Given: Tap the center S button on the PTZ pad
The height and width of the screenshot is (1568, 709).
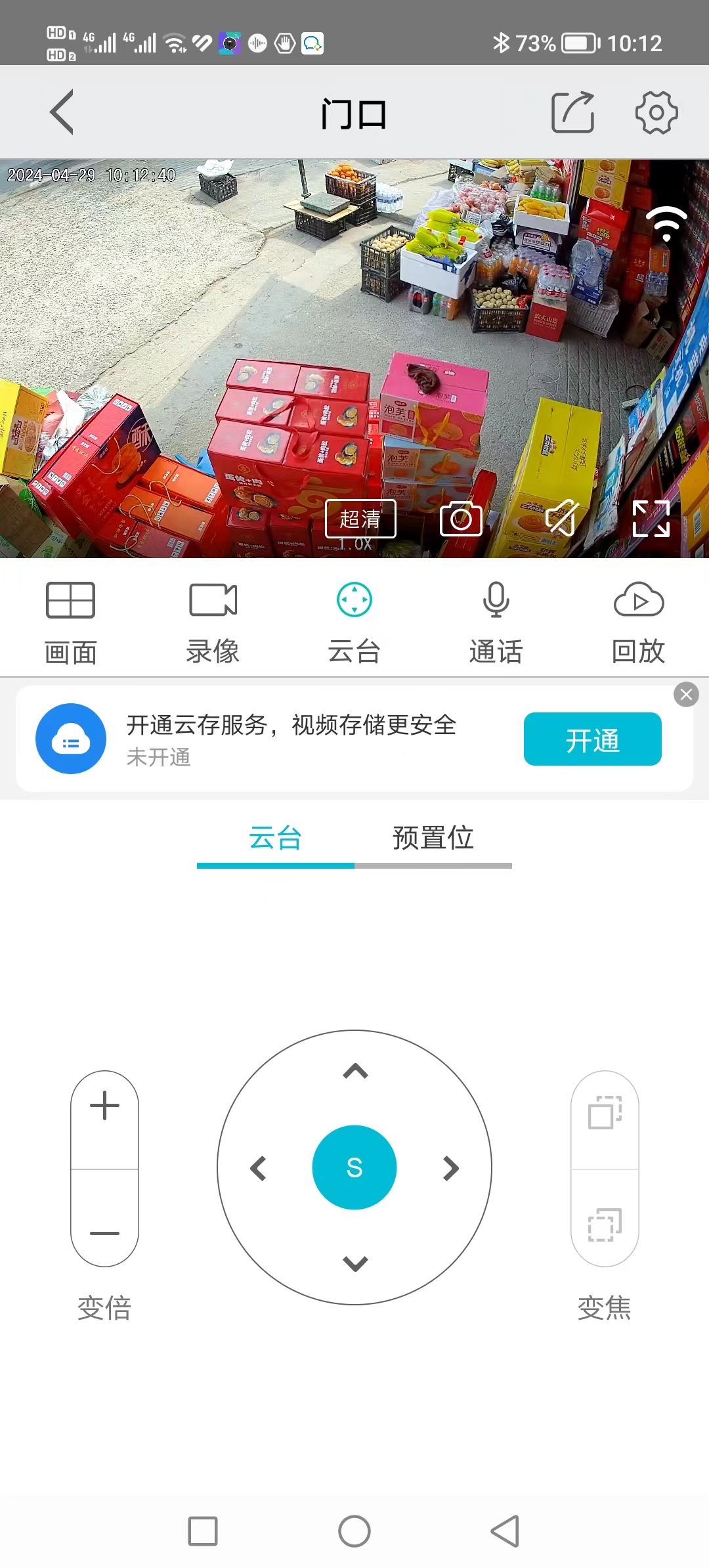Looking at the screenshot, I should coord(354,1167).
